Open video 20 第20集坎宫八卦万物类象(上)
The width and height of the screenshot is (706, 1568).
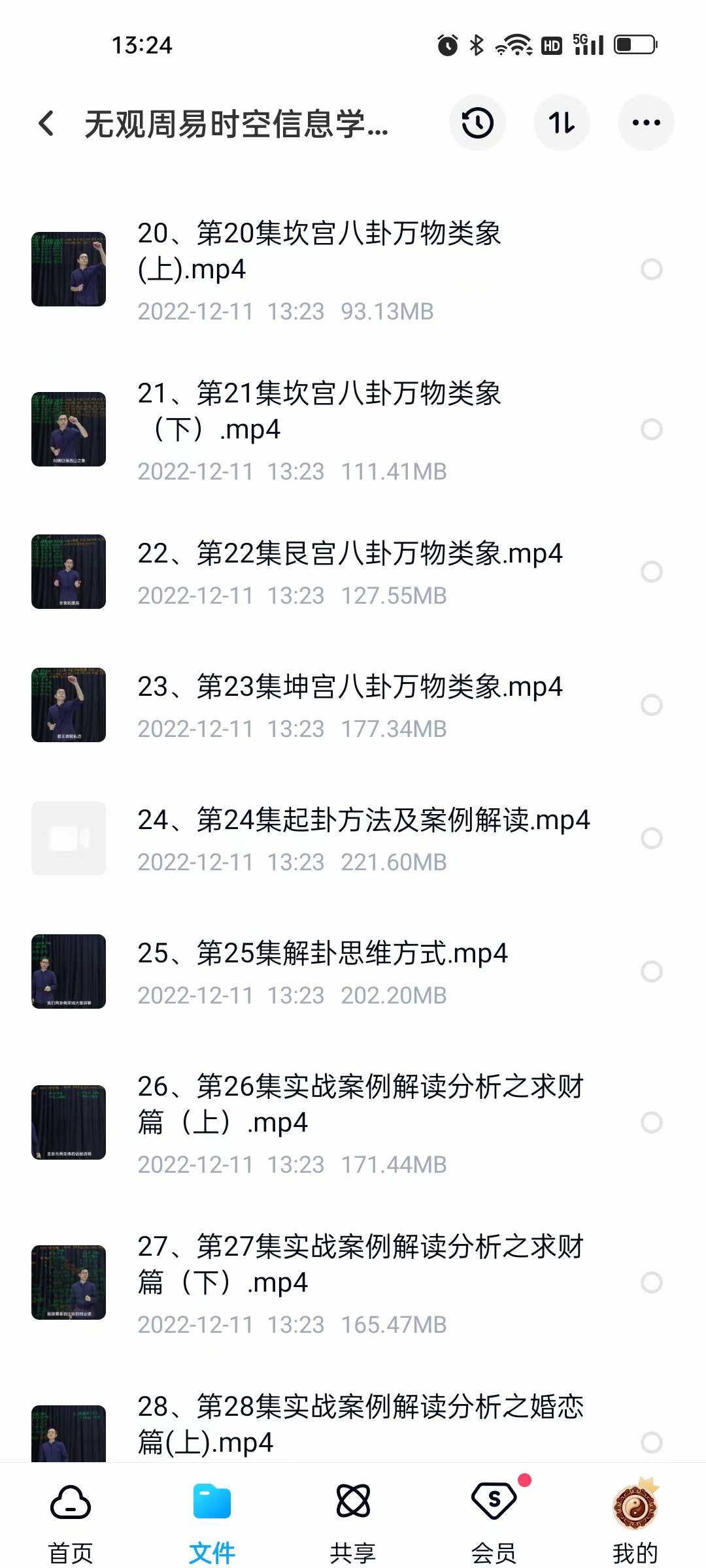pos(353,269)
